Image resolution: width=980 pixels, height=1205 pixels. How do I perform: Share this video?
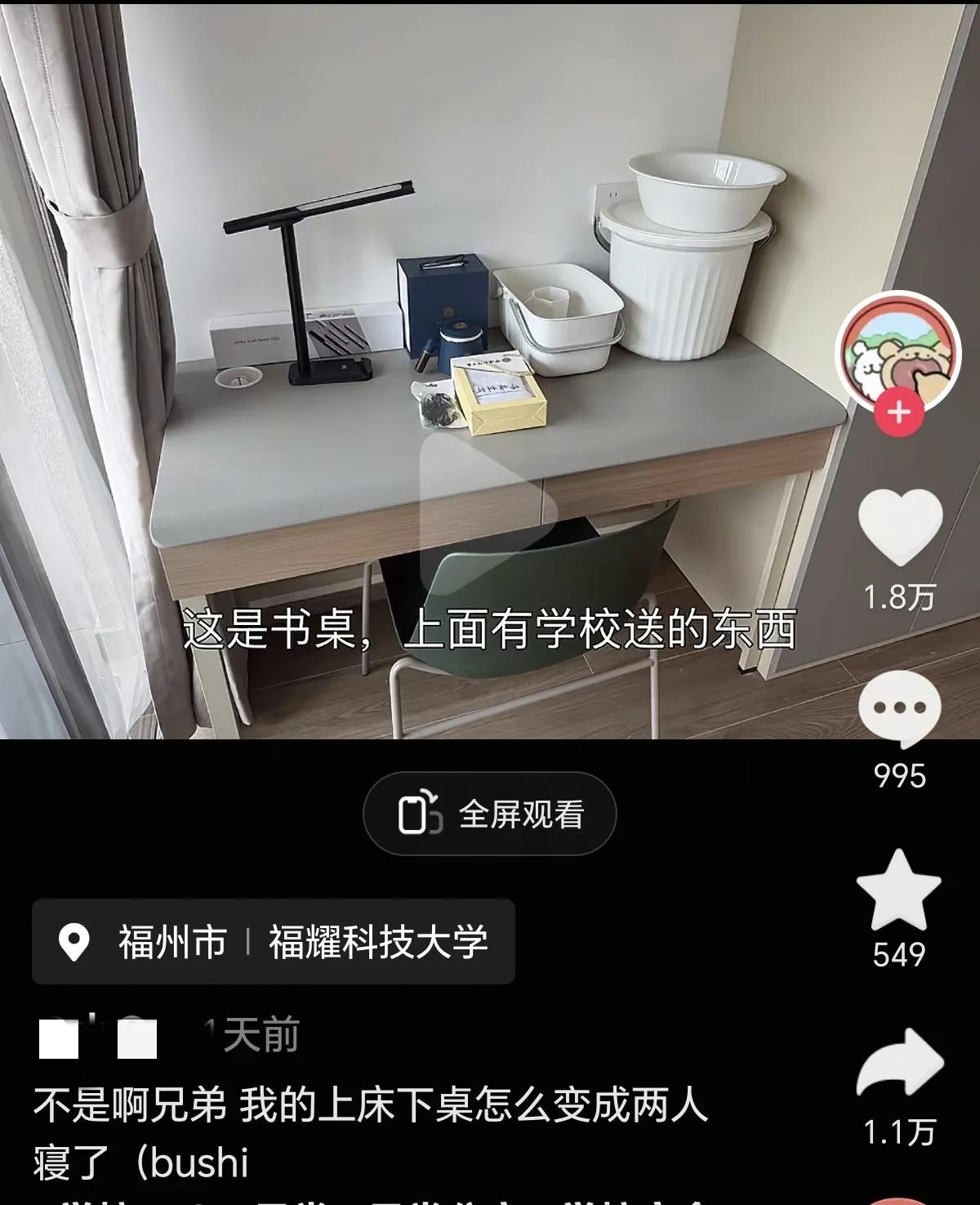coord(900,1064)
